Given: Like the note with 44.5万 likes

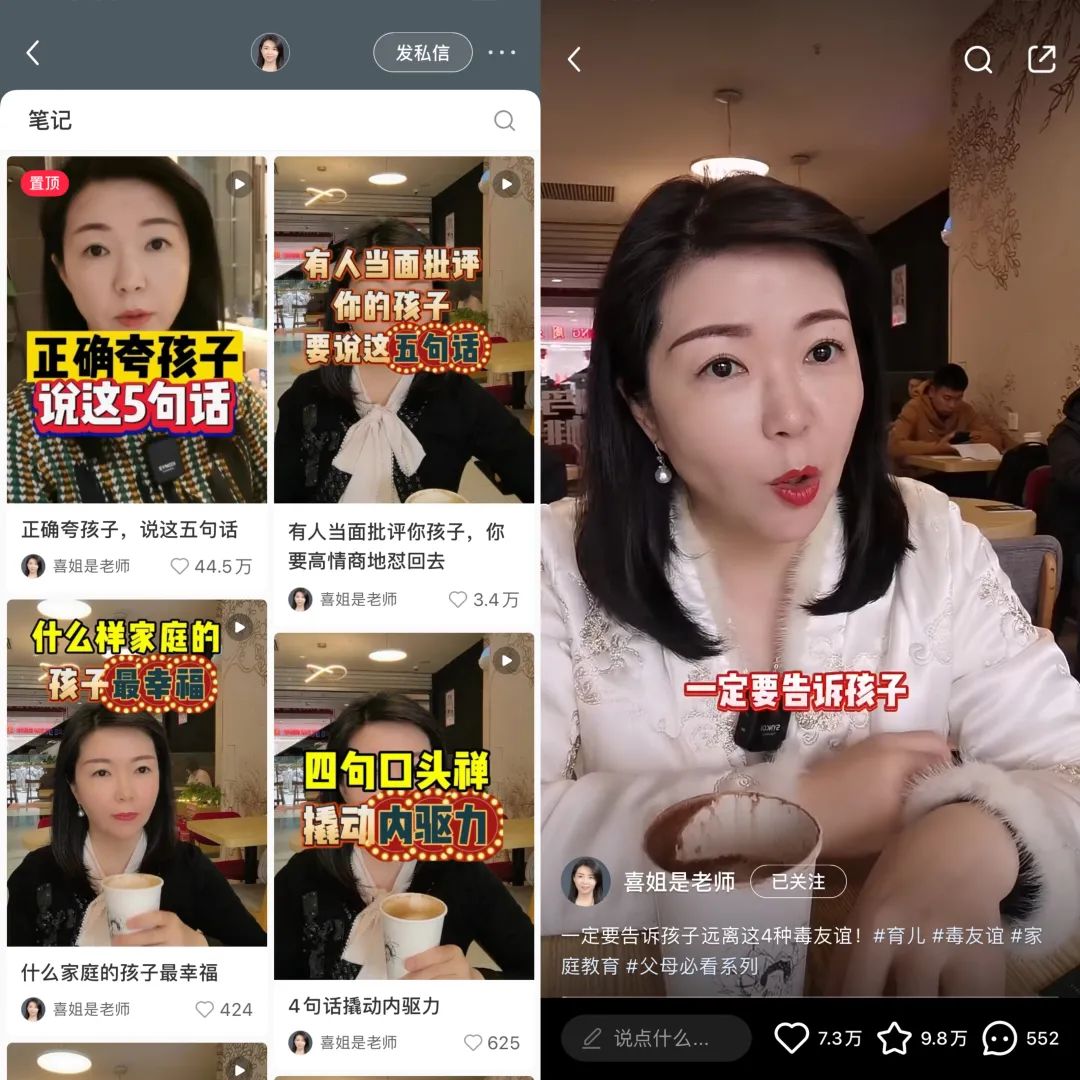Looking at the screenshot, I should (180, 566).
